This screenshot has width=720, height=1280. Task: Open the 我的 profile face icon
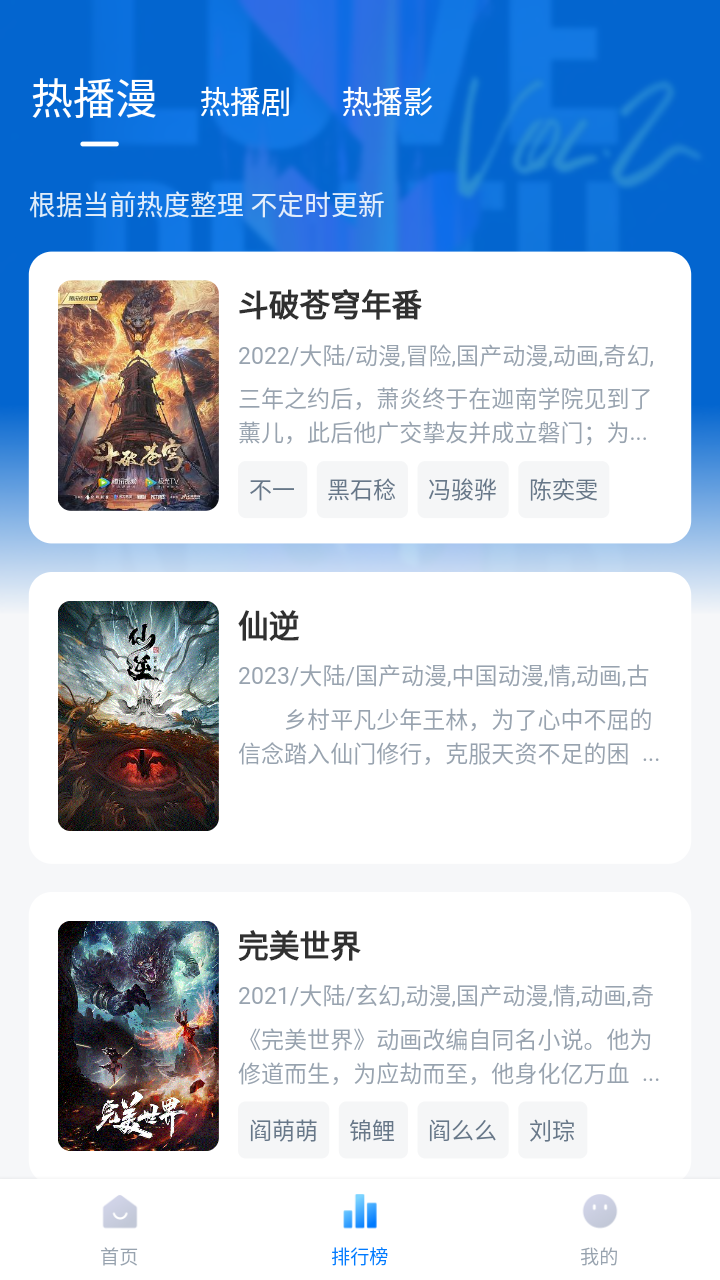coord(598,1212)
